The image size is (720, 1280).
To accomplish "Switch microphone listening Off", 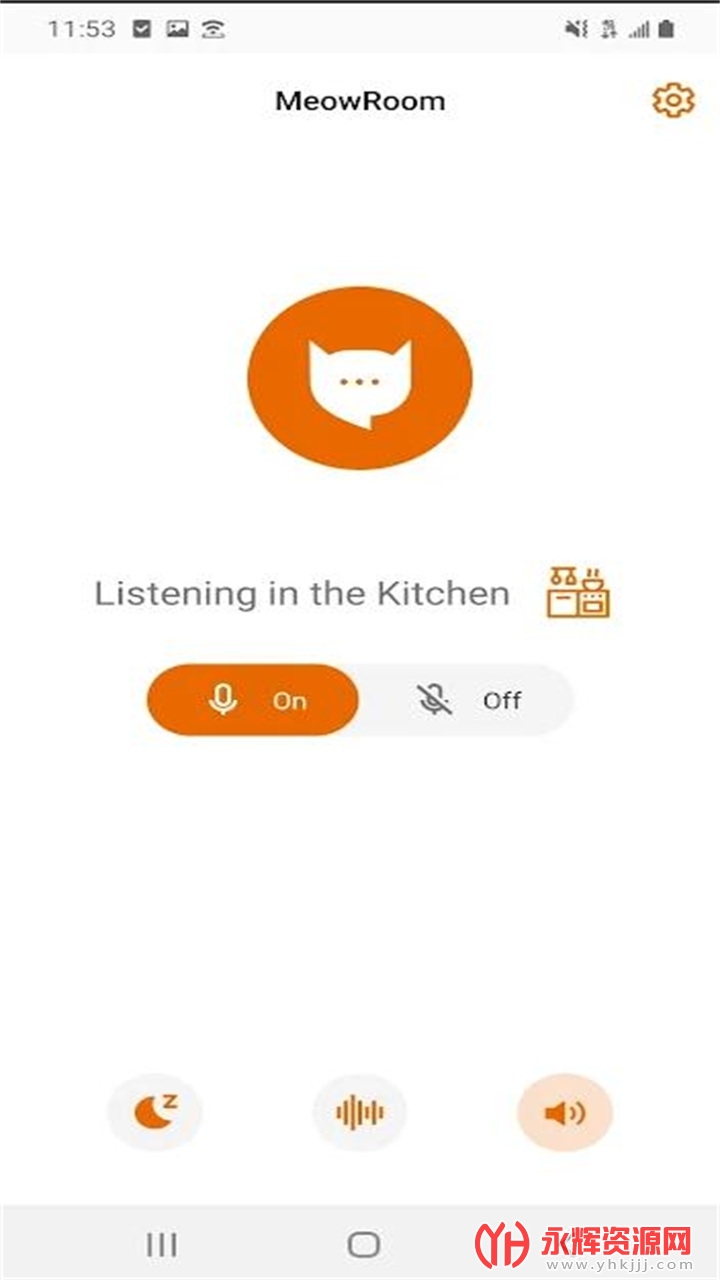I will click(x=467, y=700).
